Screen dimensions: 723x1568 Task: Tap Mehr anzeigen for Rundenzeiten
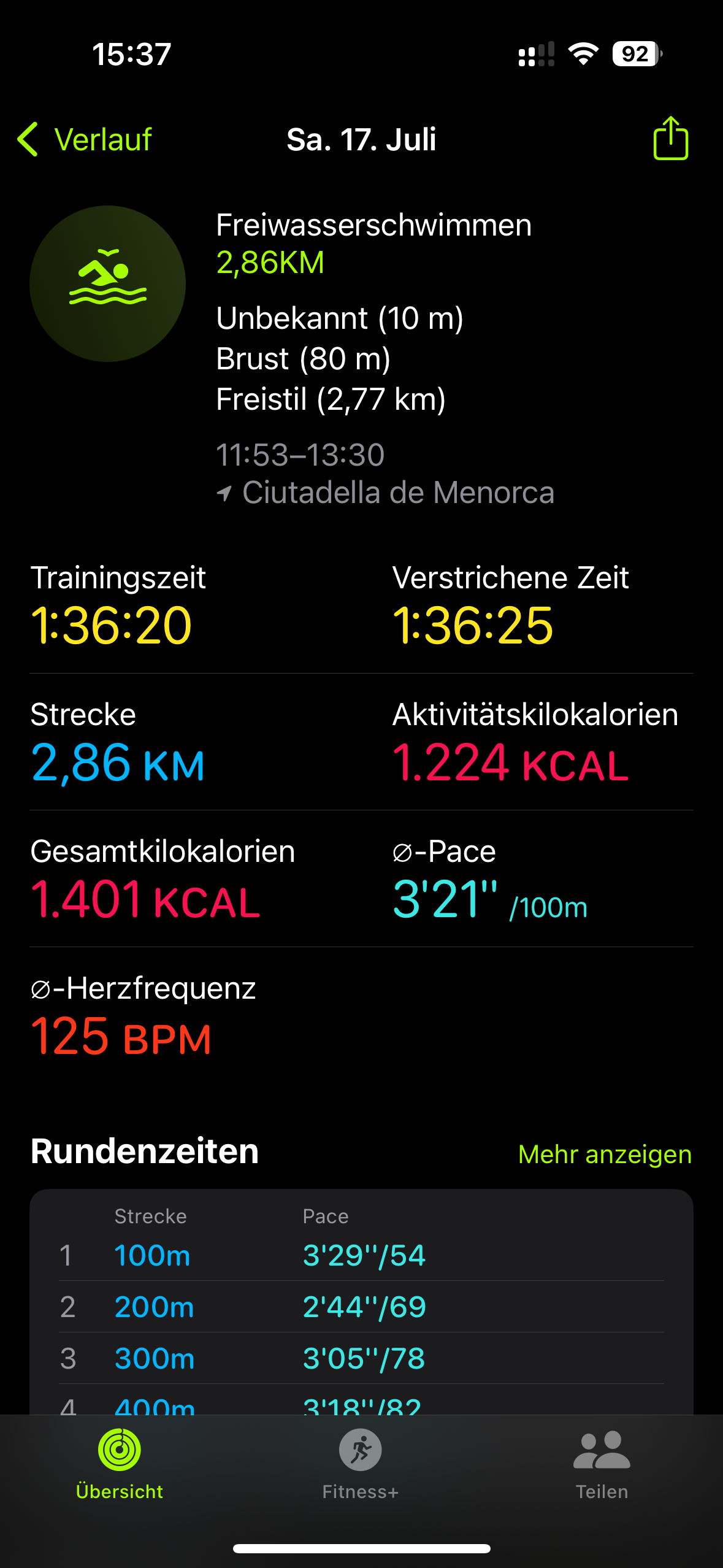[604, 1155]
